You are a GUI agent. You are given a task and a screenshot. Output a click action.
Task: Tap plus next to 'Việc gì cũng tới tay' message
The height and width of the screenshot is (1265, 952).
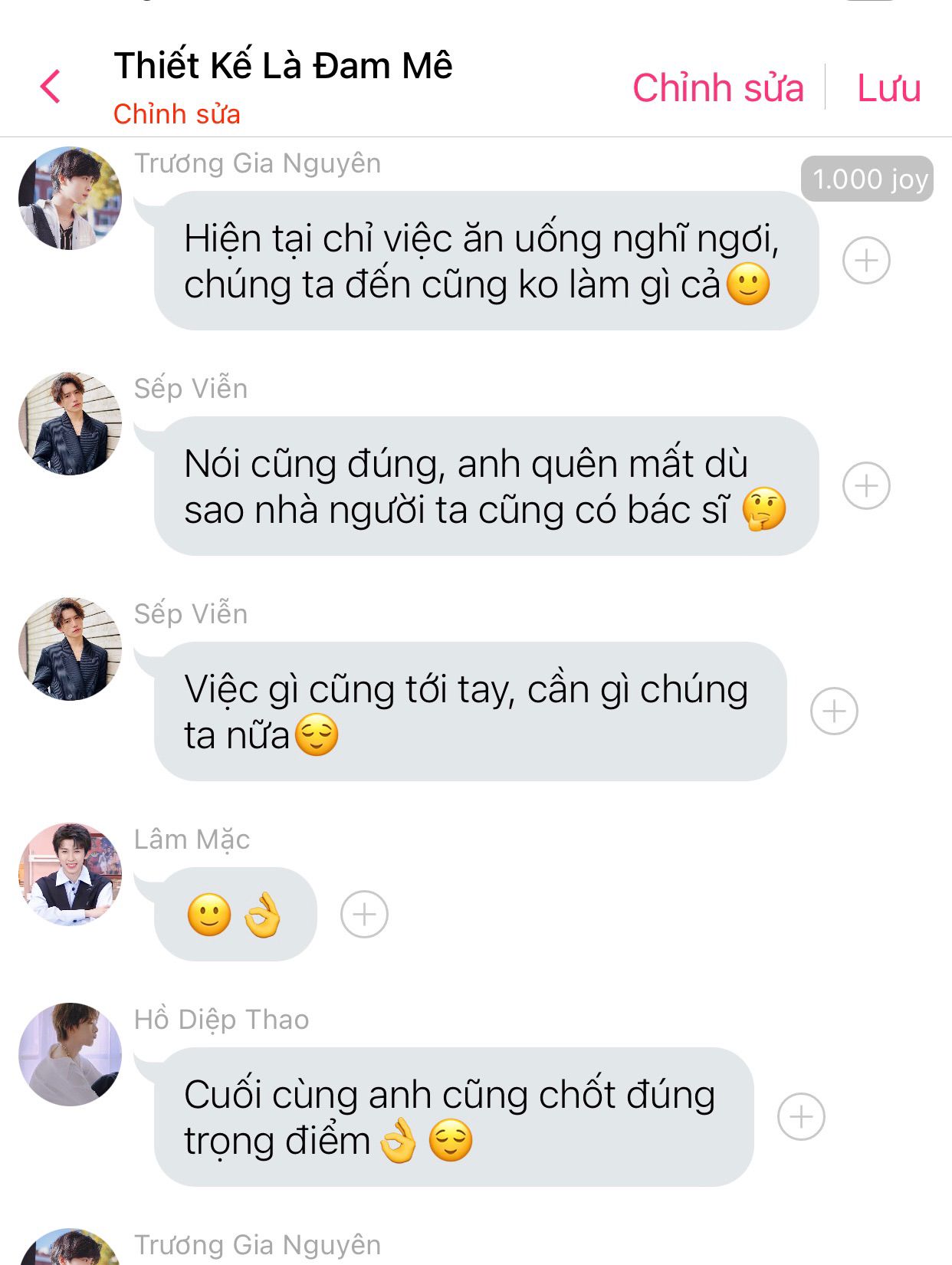pyautogui.click(x=833, y=711)
